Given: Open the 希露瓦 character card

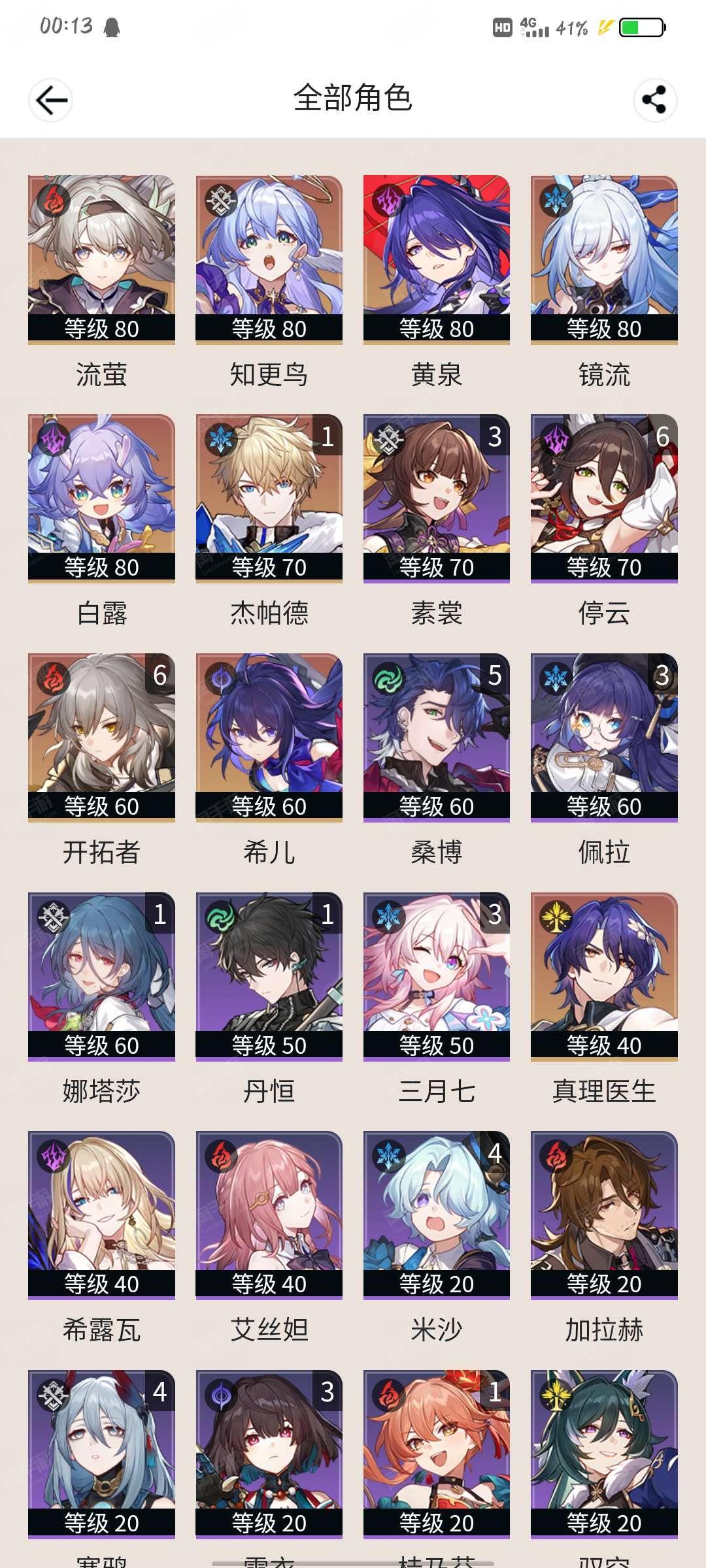Looking at the screenshot, I should [x=101, y=1214].
